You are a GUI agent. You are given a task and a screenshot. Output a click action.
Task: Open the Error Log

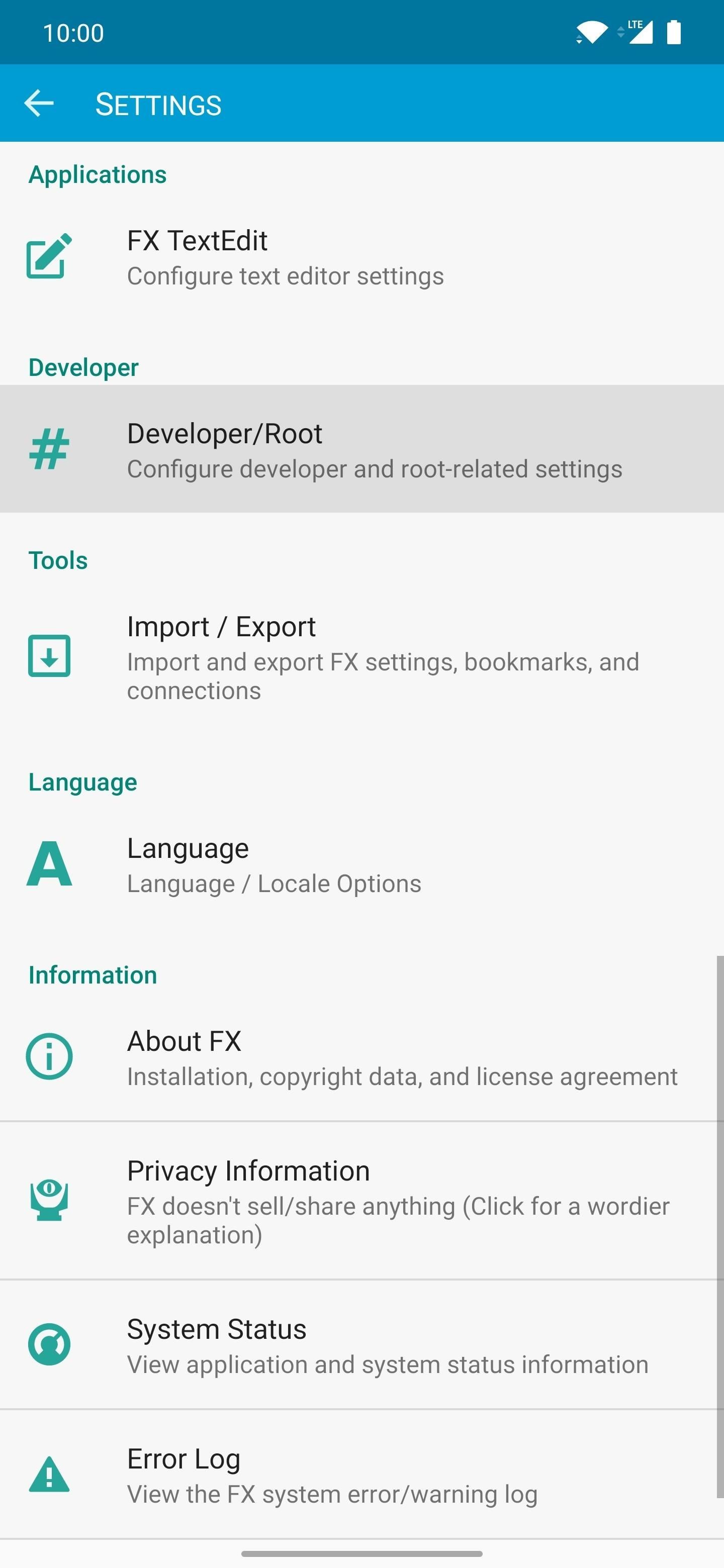point(361,1475)
